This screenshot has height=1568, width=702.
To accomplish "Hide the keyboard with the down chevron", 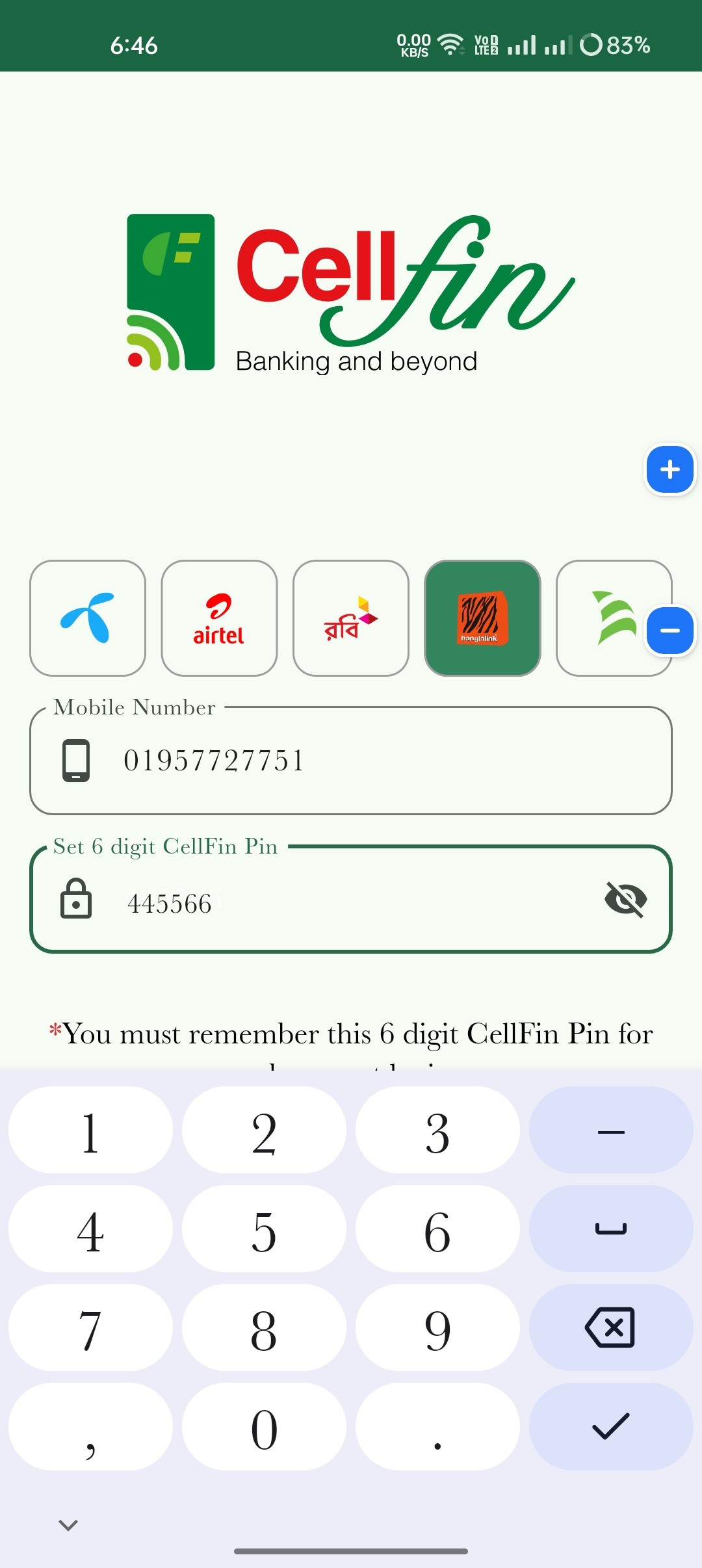I will coord(68,1524).
